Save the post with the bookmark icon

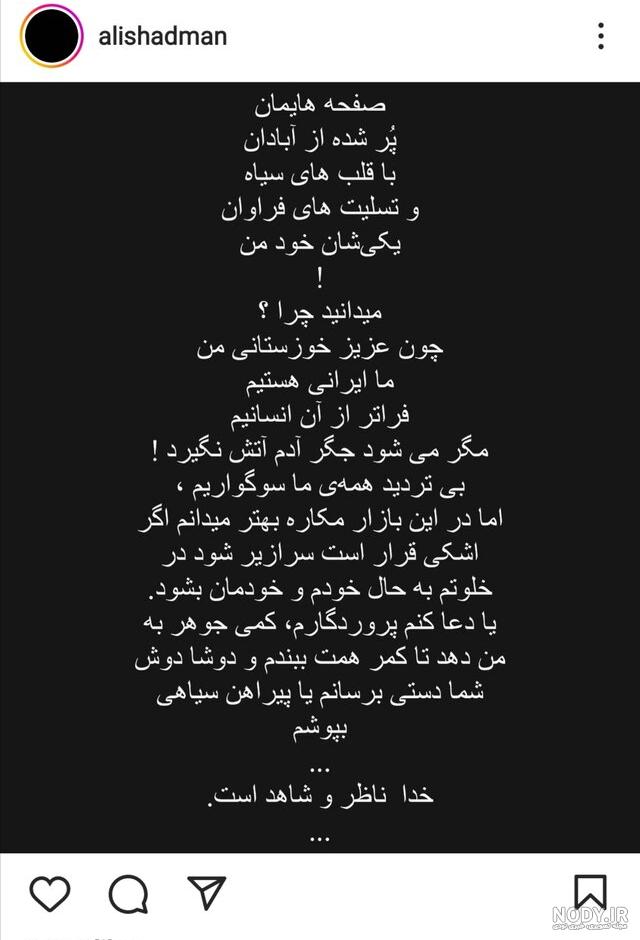pyautogui.click(x=590, y=893)
